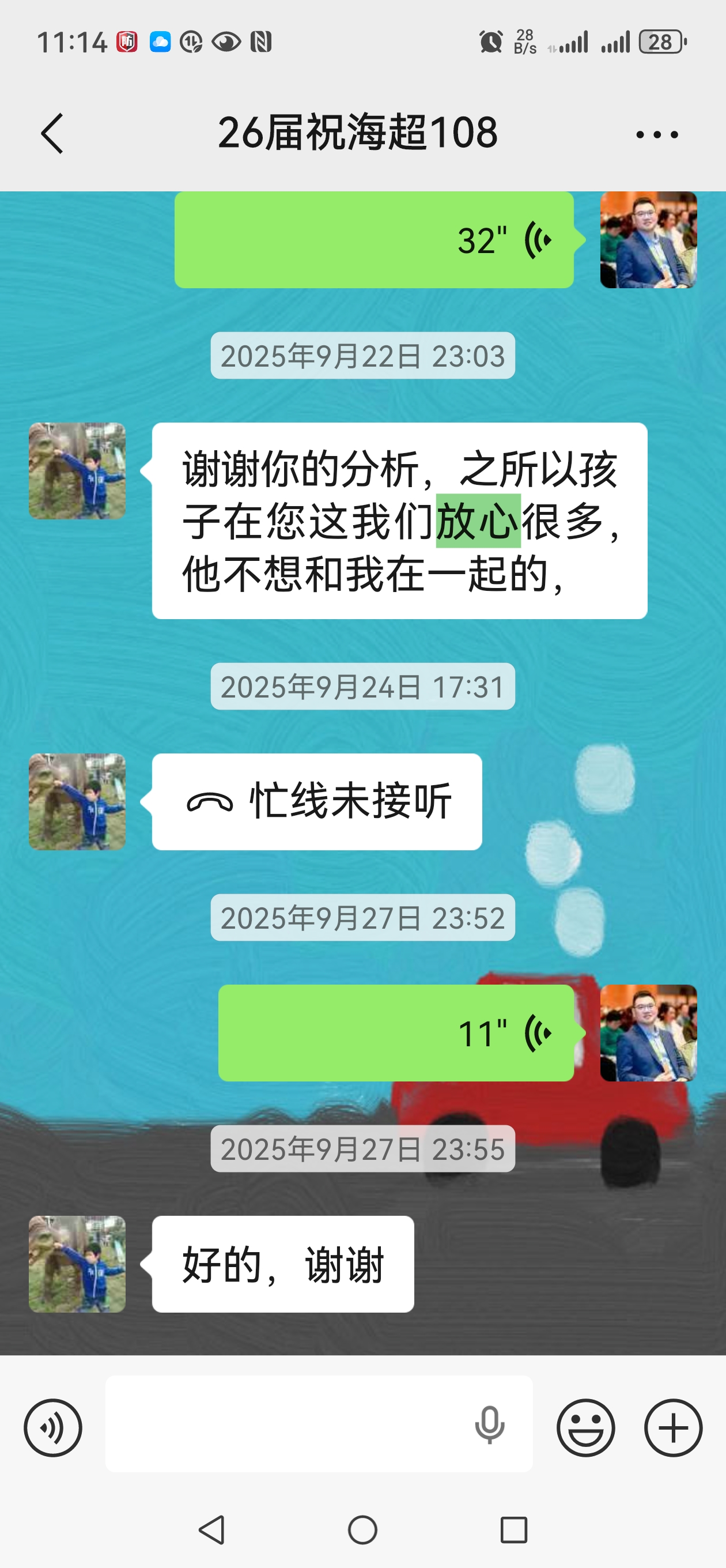Call back from the 忙线未接听 bubble
The image size is (726, 1568).
pyautogui.click(x=317, y=802)
